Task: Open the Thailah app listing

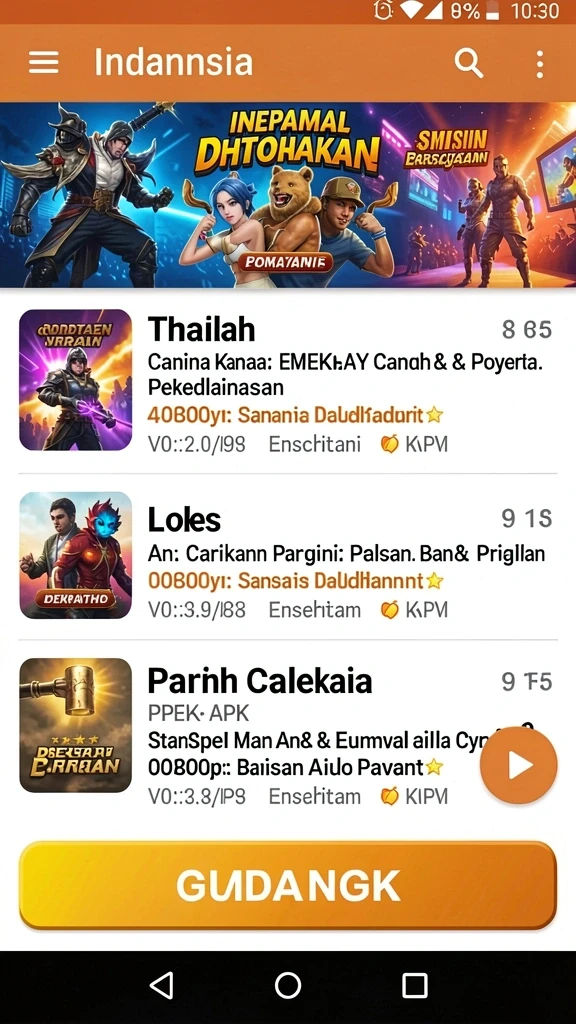Action: tap(288, 382)
